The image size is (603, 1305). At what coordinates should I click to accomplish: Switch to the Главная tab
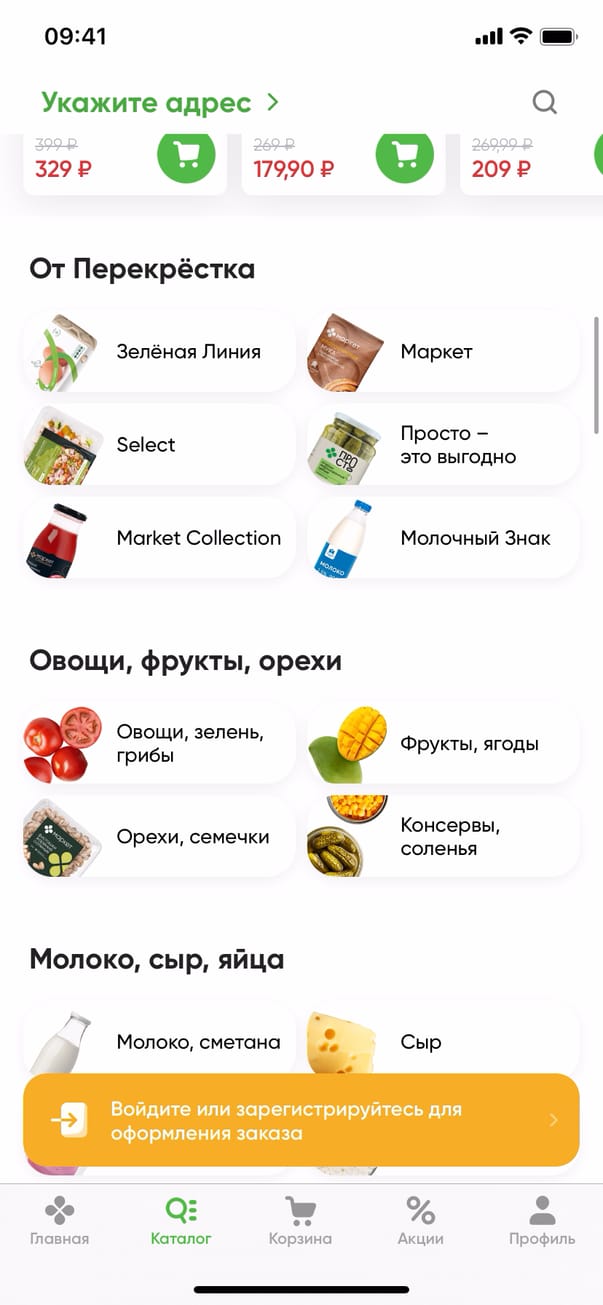(x=59, y=1221)
